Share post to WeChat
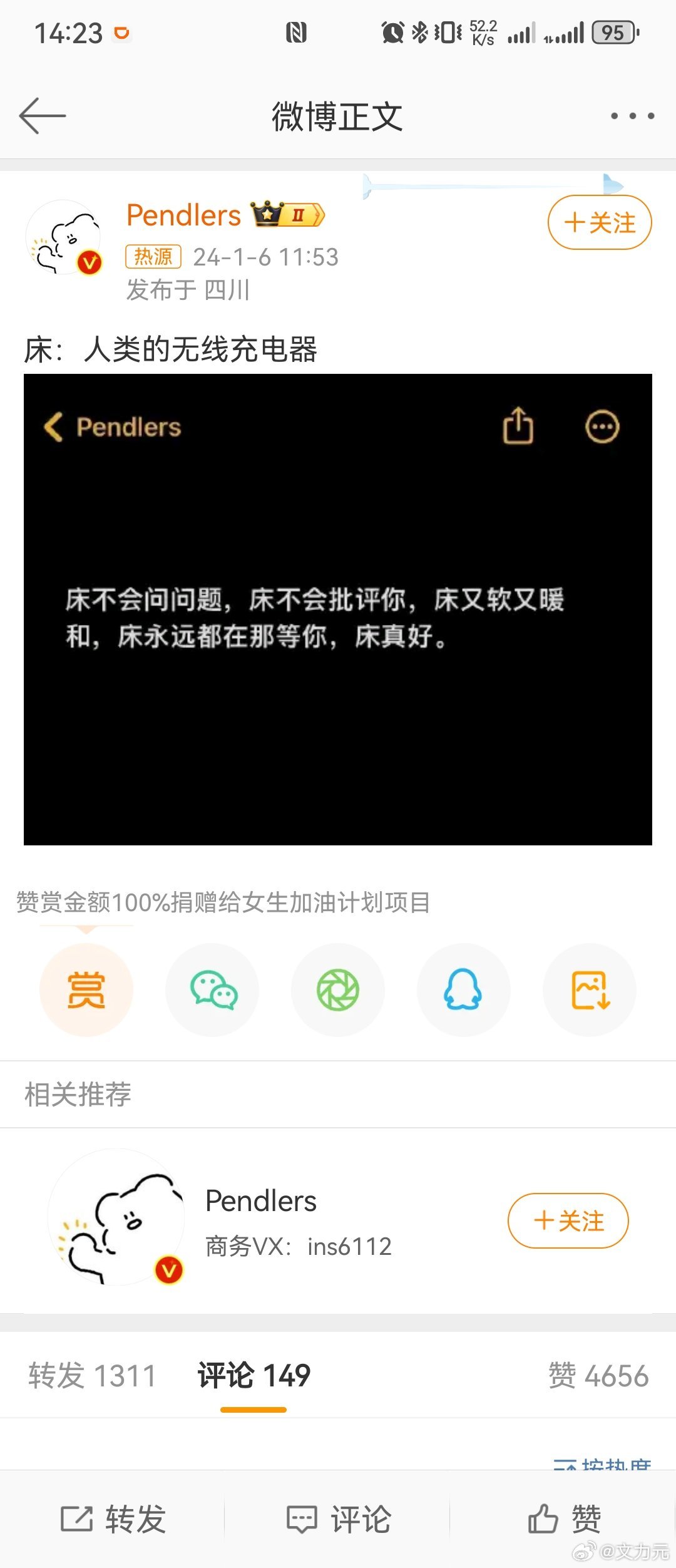 [x=213, y=990]
